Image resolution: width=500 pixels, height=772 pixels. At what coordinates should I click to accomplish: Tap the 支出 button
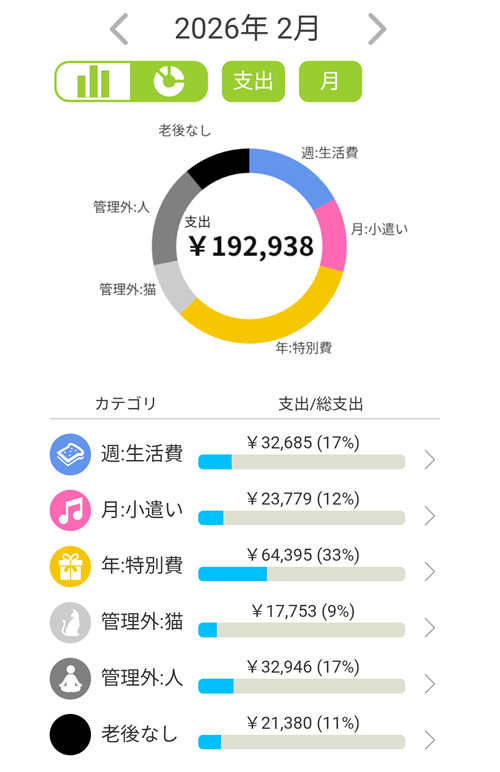click(x=253, y=81)
